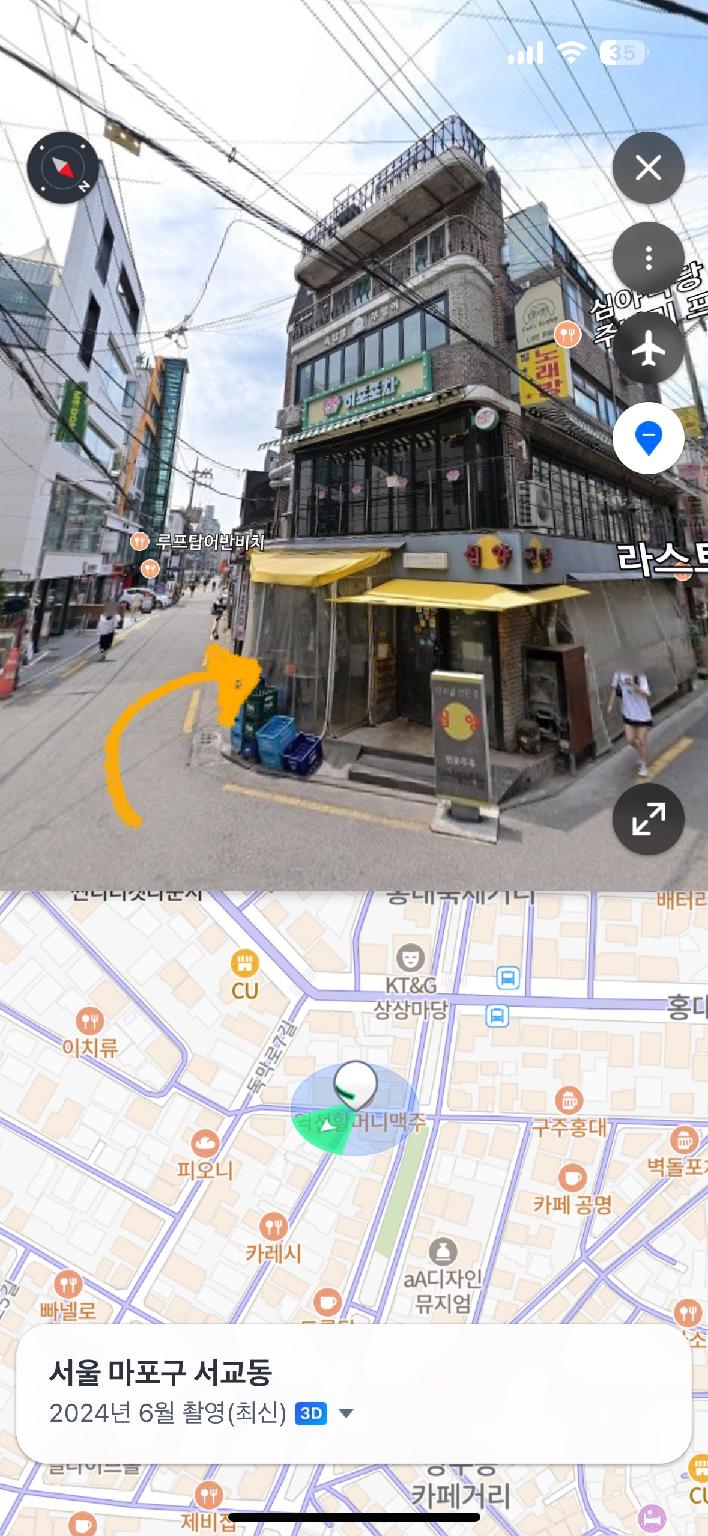
Task: Open the 피오니 cafe marker
Action: (x=205, y=1155)
